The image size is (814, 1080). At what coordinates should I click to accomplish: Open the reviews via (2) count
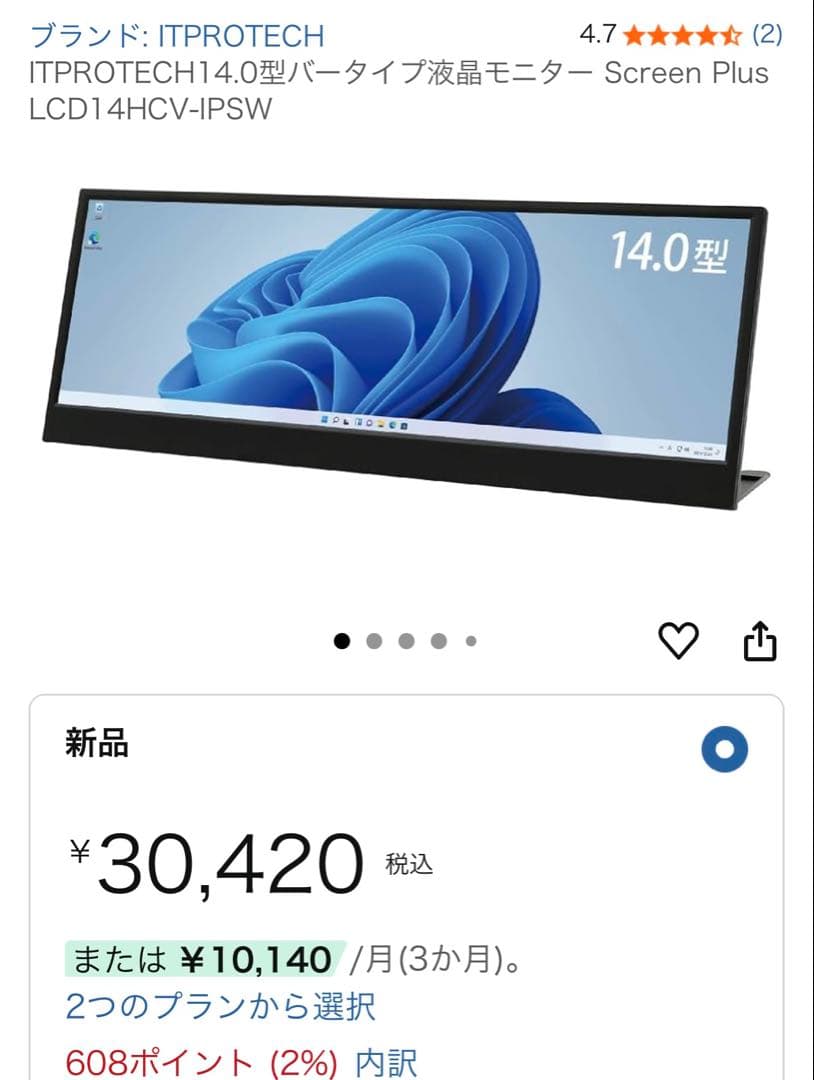pyautogui.click(x=765, y=33)
